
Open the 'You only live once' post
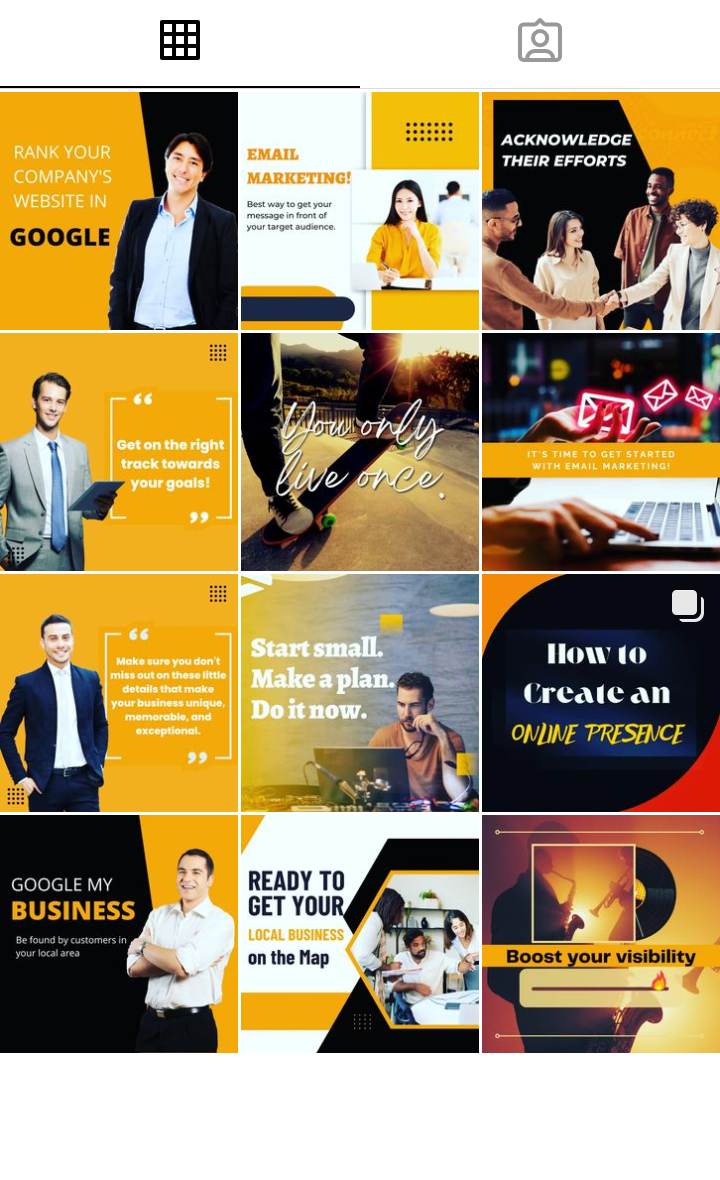click(360, 452)
